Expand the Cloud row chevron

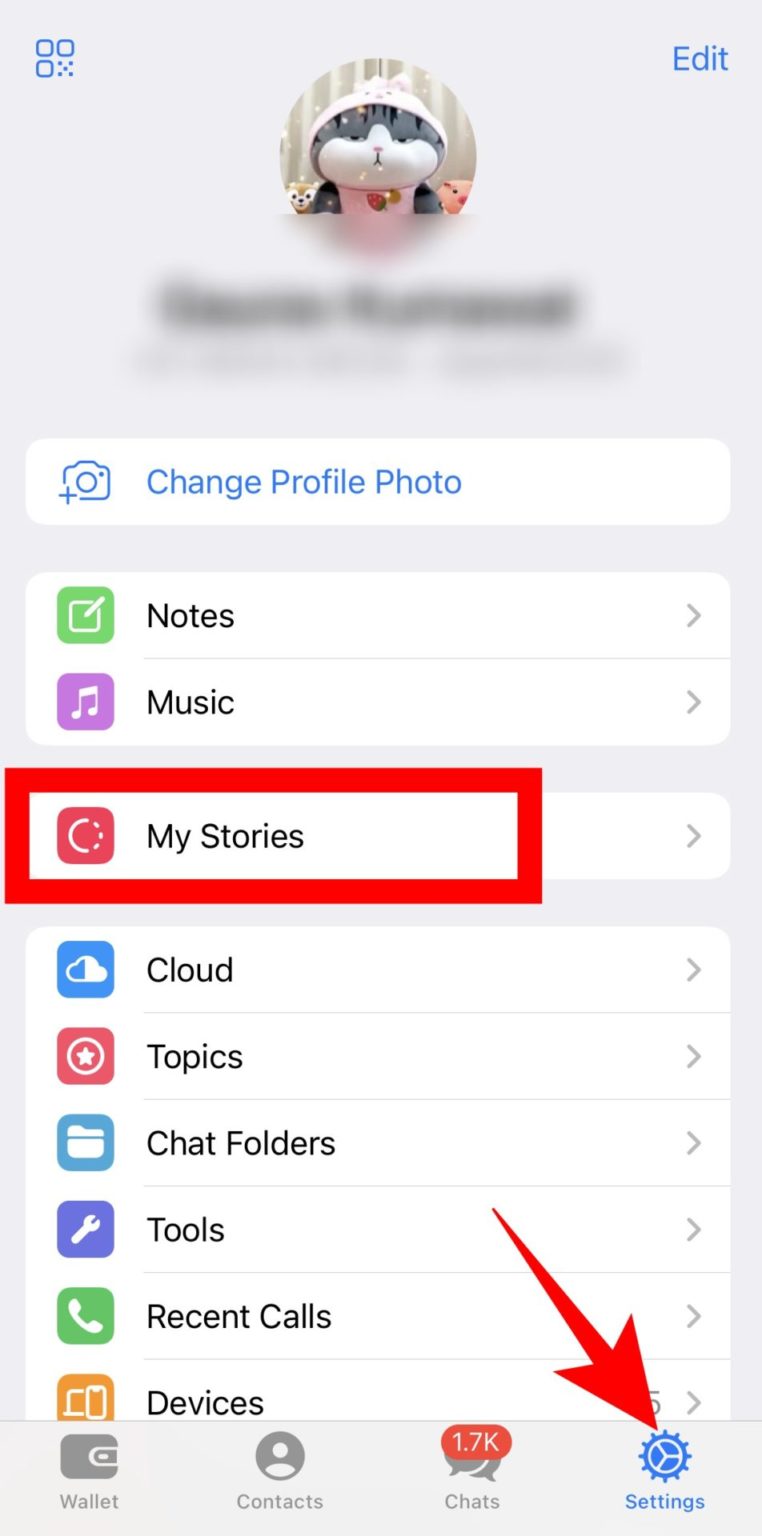tap(694, 969)
